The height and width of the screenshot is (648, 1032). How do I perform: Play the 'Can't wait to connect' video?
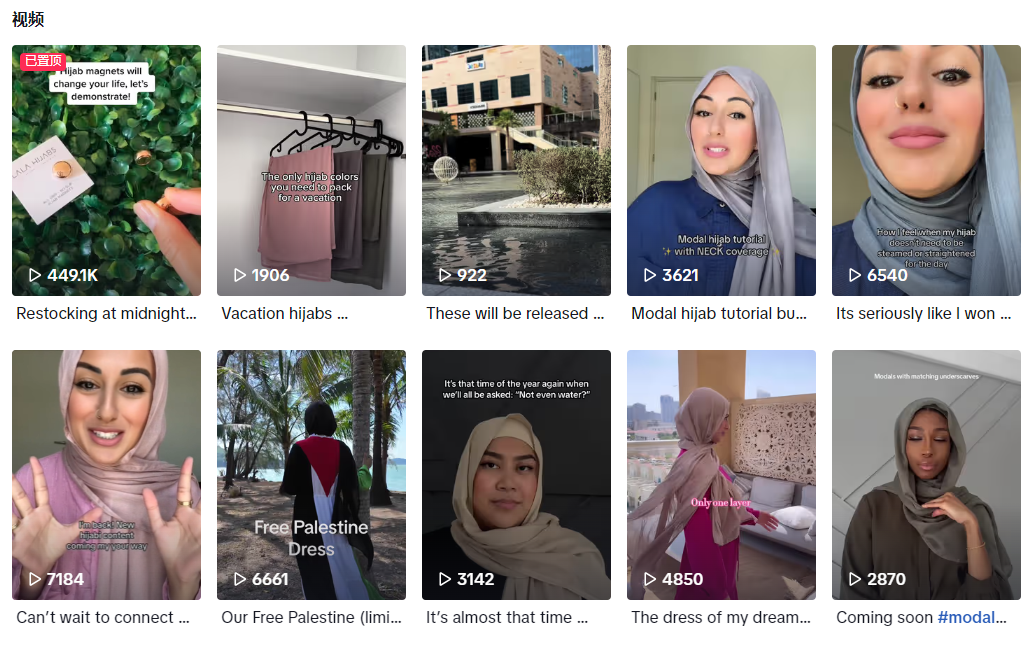[x=106, y=475]
